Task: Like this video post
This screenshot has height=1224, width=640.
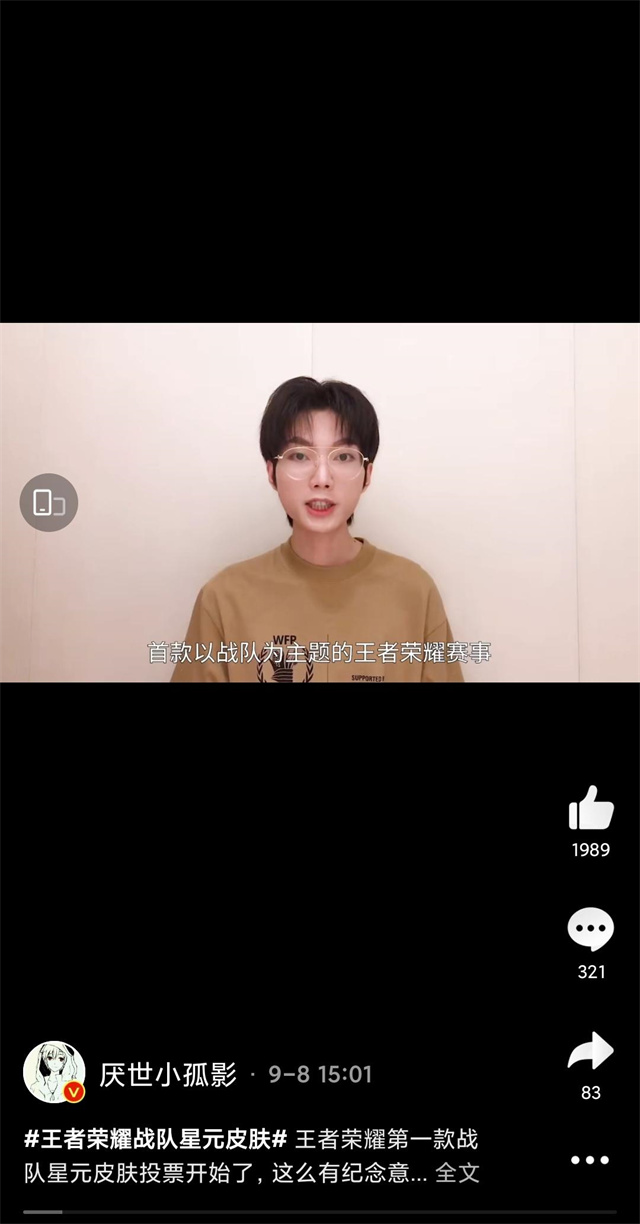Action: click(591, 809)
